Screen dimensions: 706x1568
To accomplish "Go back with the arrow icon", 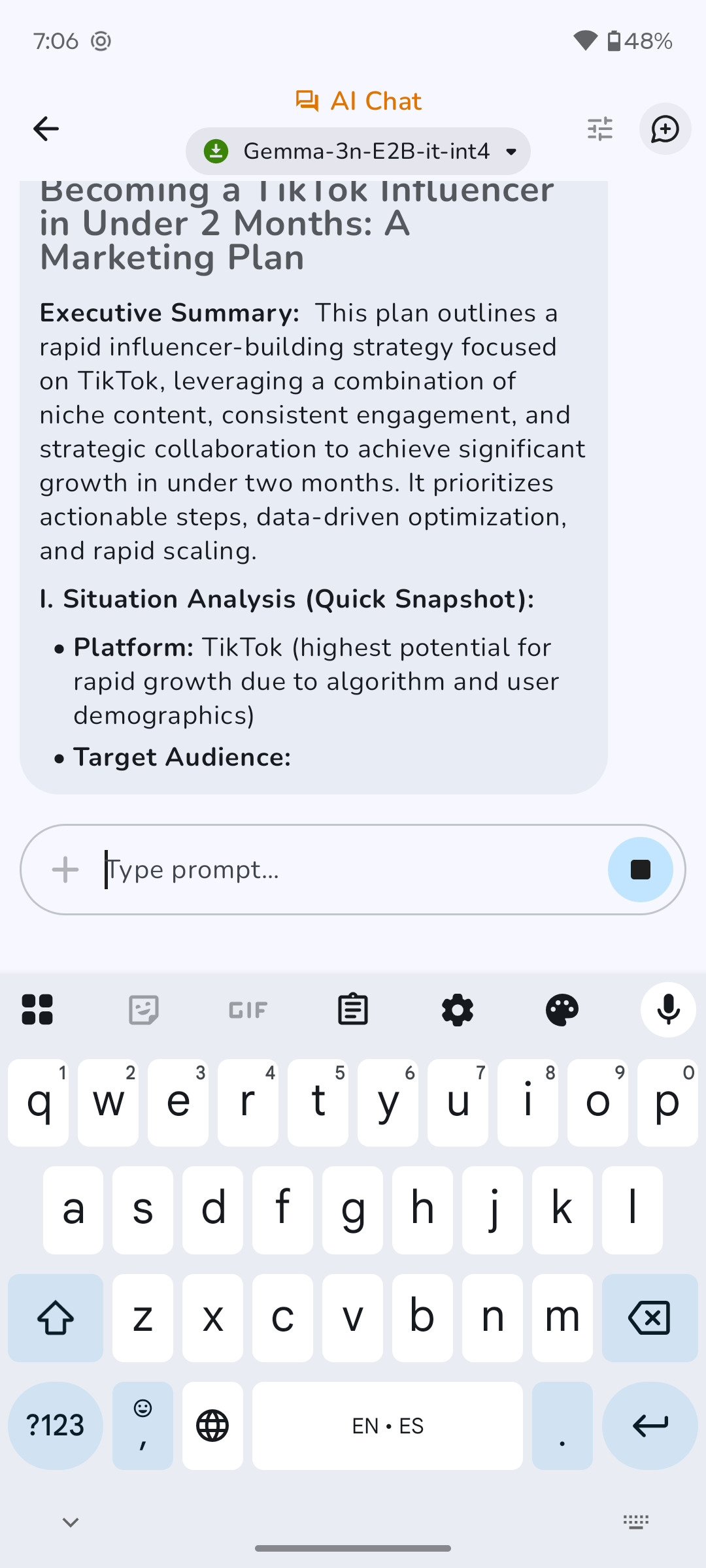I will pos(46,129).
